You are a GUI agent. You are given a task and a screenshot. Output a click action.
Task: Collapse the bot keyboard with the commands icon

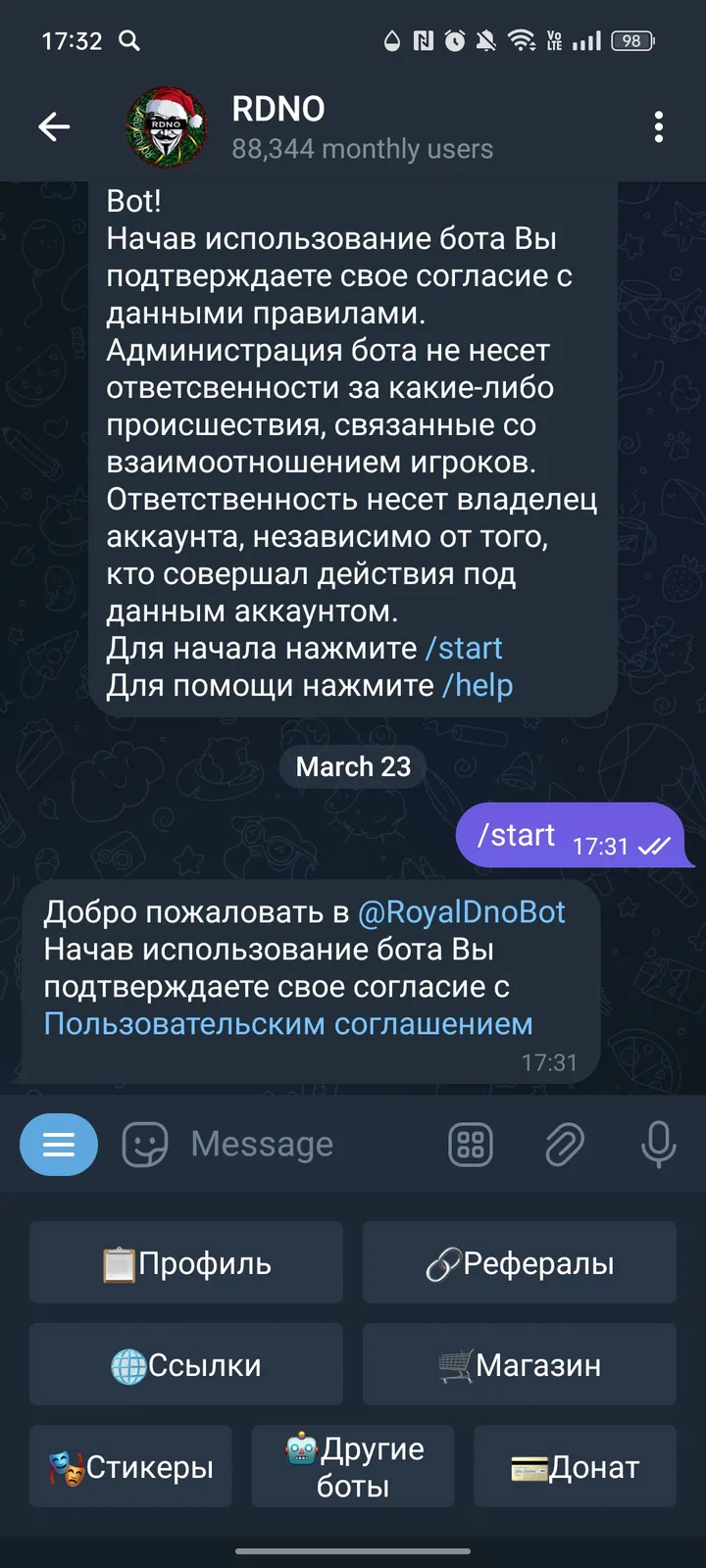(x=470, y=1144)
